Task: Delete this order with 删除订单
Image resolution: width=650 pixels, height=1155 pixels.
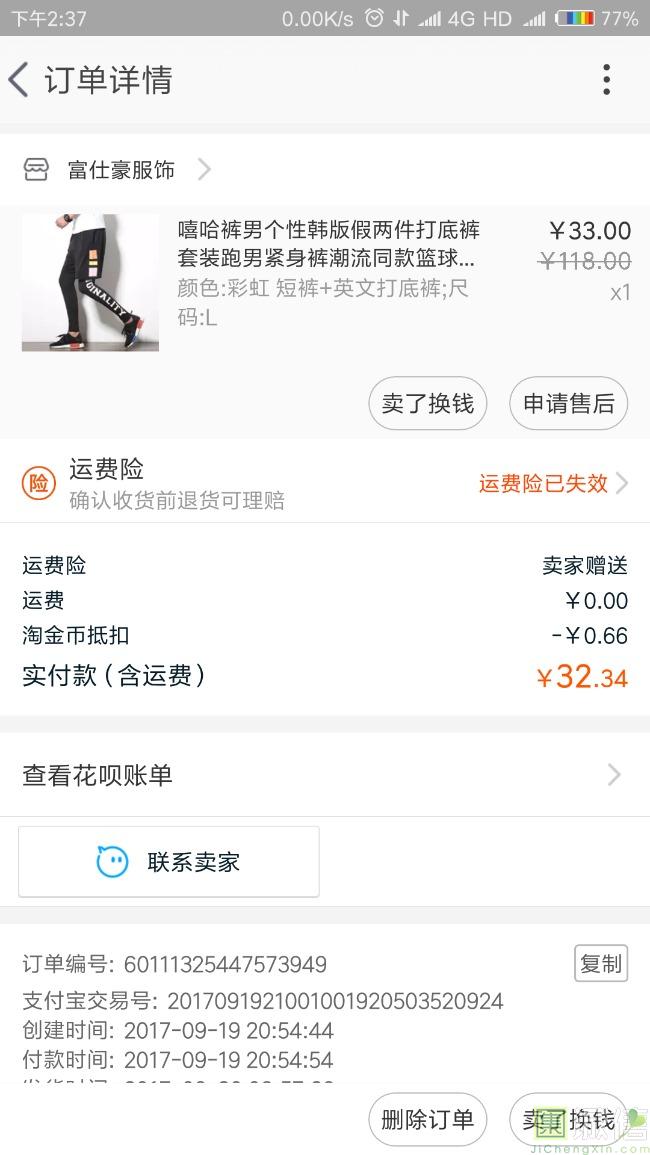Action: click(427, 1120)
